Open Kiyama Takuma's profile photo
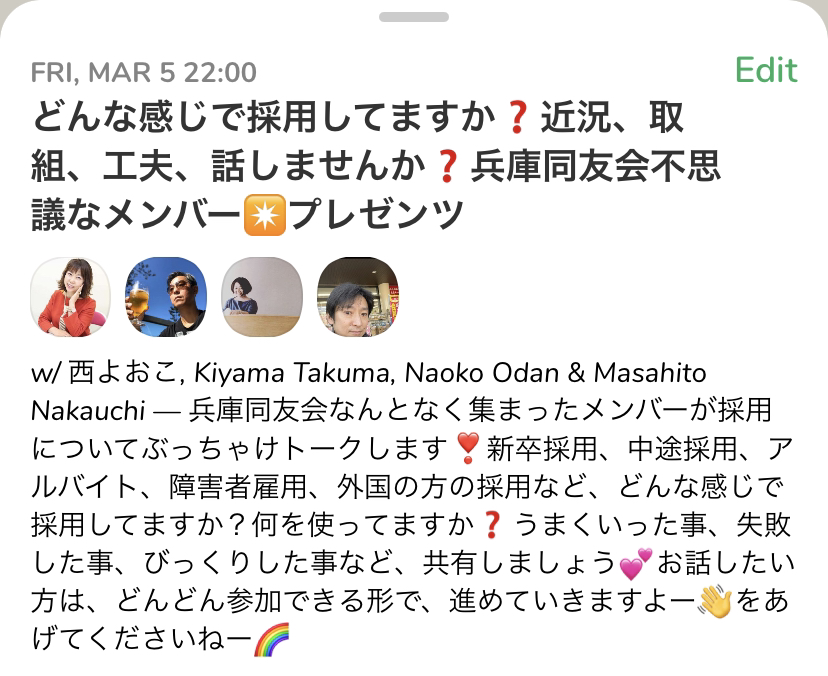Image resolution: width=828 pixels, height=676 pixels. point(166,297)
